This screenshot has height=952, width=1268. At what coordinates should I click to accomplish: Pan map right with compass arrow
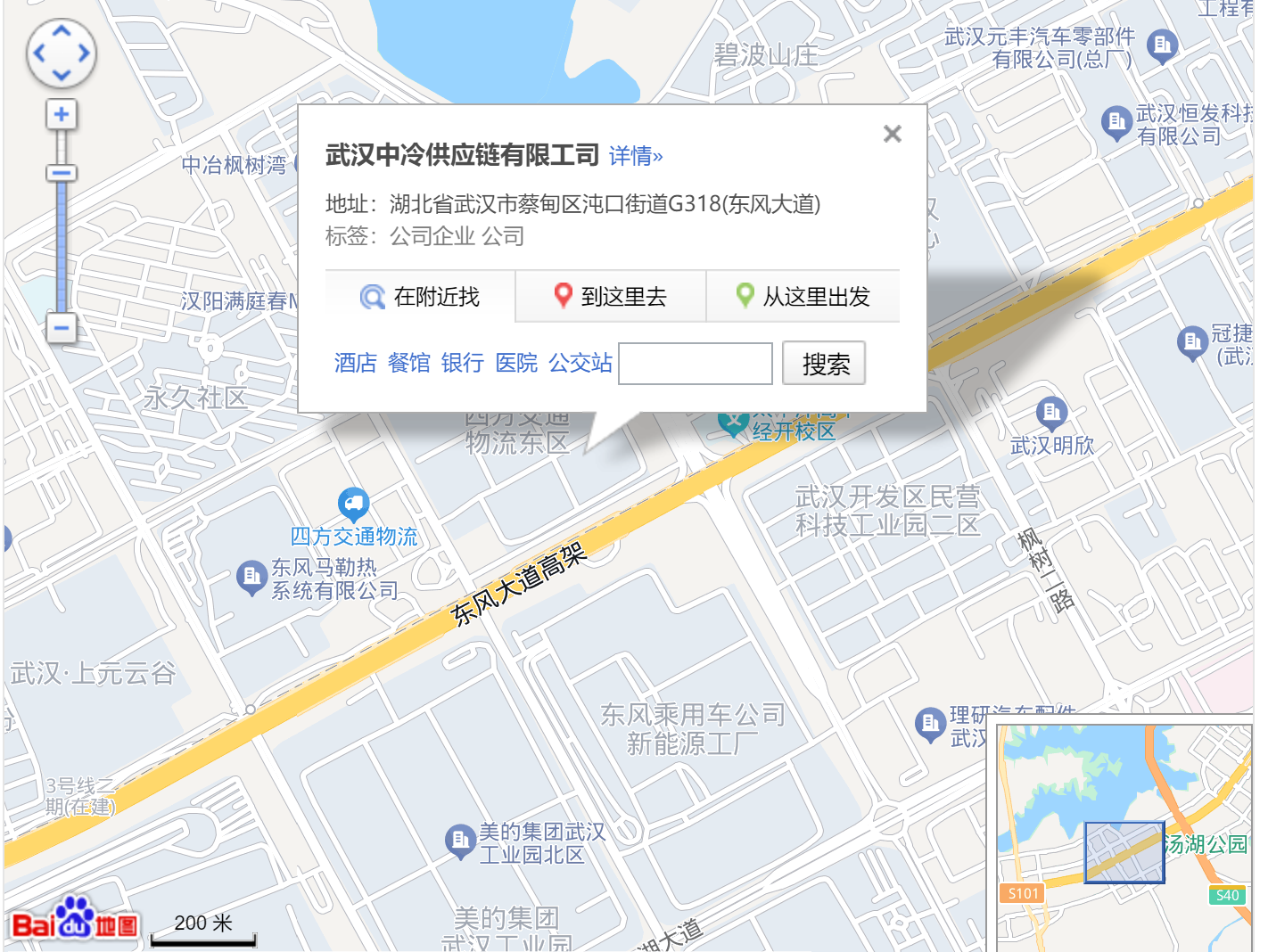pyautogui.click(x=84, y=53)
